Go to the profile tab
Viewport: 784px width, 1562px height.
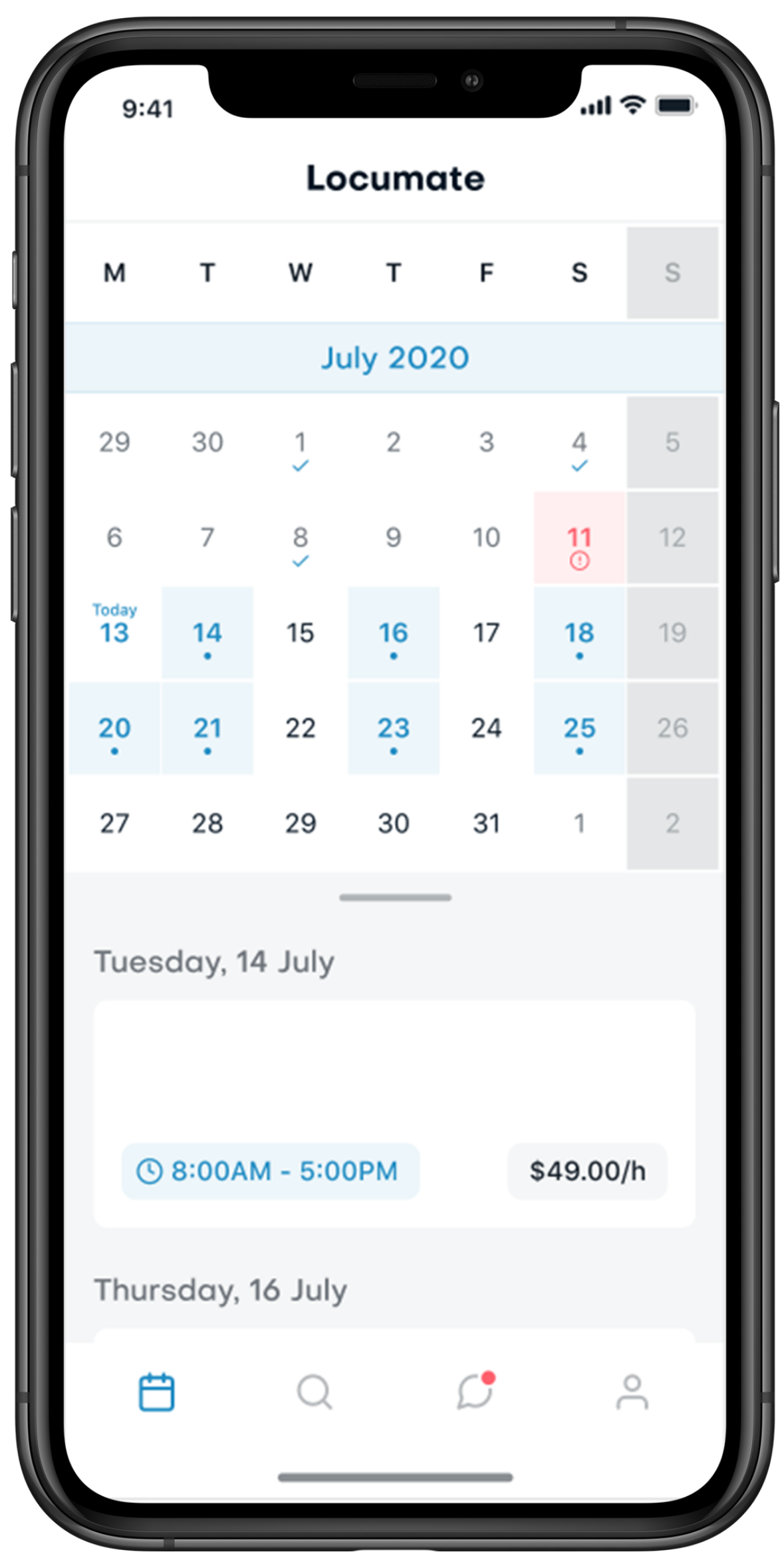pyautogui.click(x=632, y=1392)
